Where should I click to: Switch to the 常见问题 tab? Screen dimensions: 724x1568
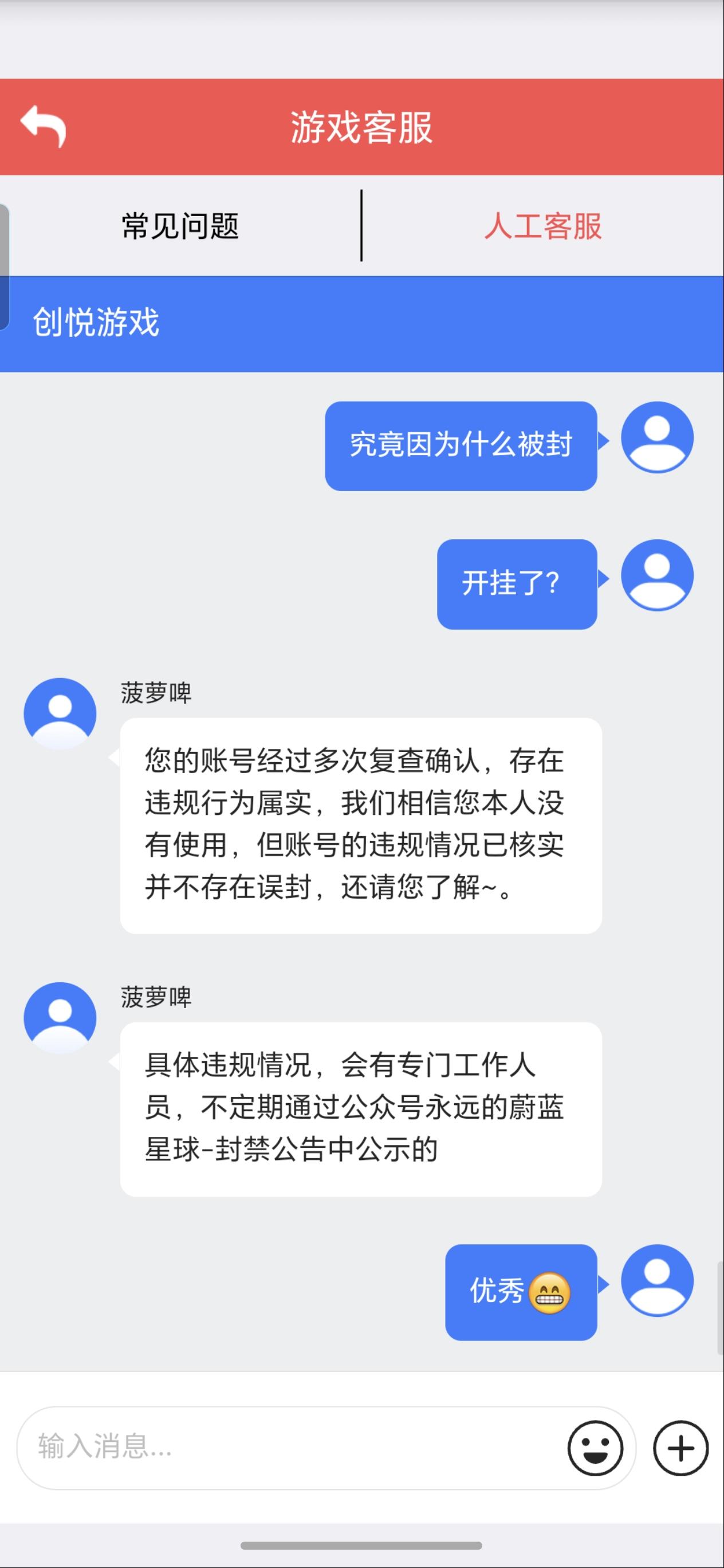click(180, 226)
